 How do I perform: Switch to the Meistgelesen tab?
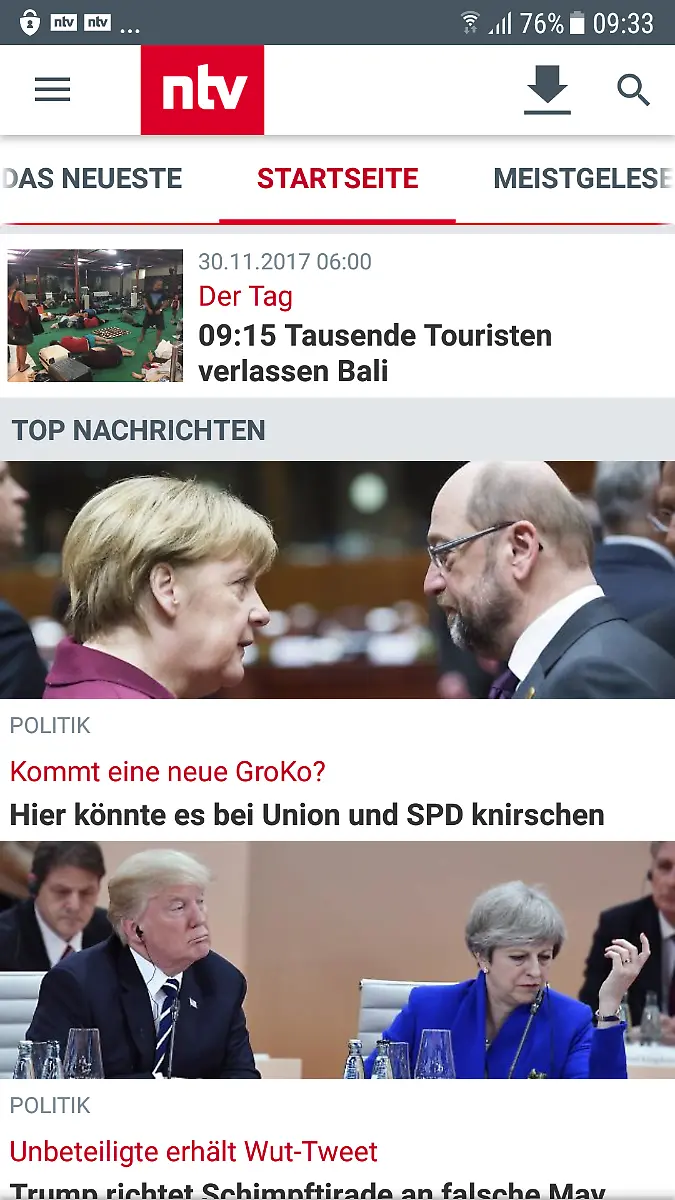coord(581,179)
